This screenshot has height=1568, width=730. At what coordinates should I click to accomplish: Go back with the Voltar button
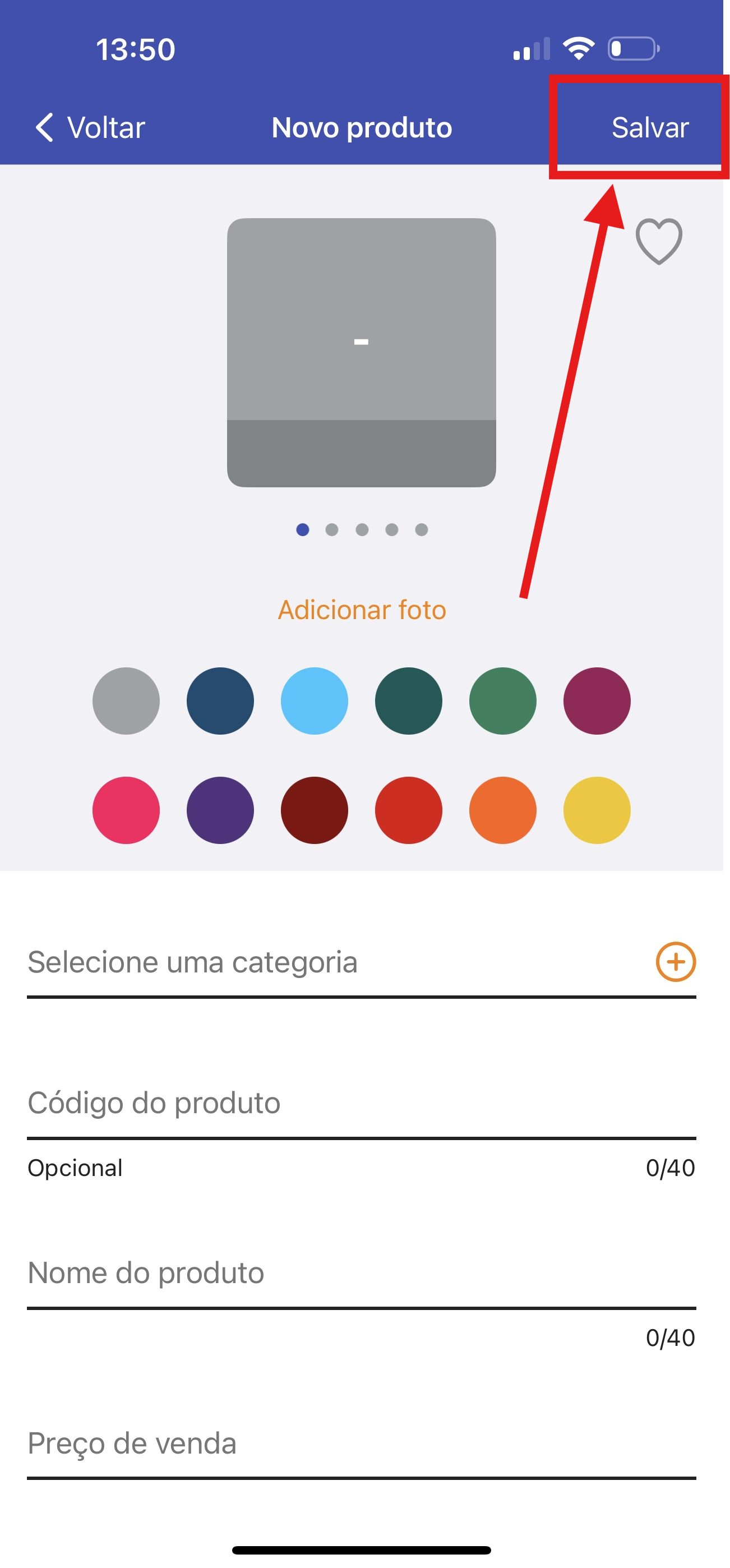coord(90,127)
